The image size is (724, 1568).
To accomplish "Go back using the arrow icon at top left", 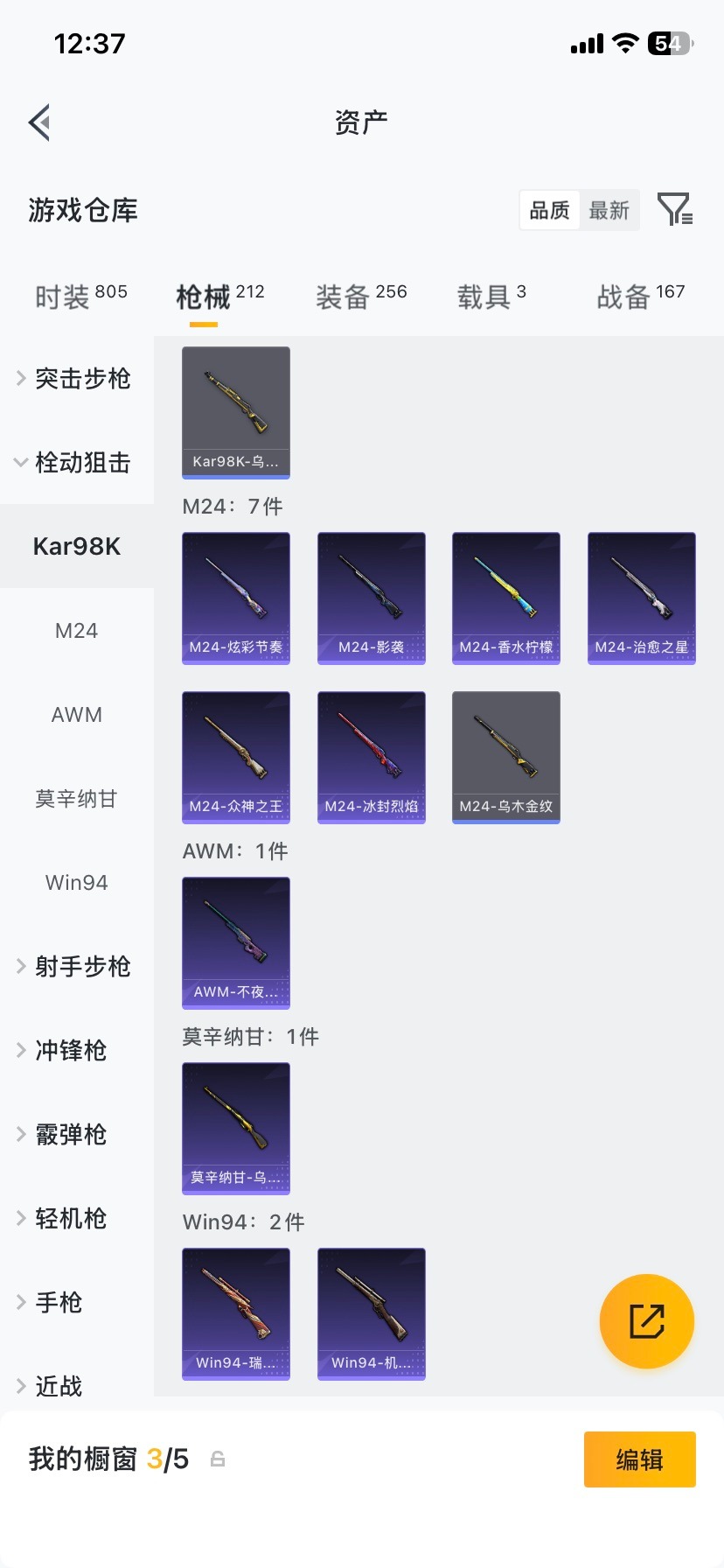I will (x=38, y=122).
